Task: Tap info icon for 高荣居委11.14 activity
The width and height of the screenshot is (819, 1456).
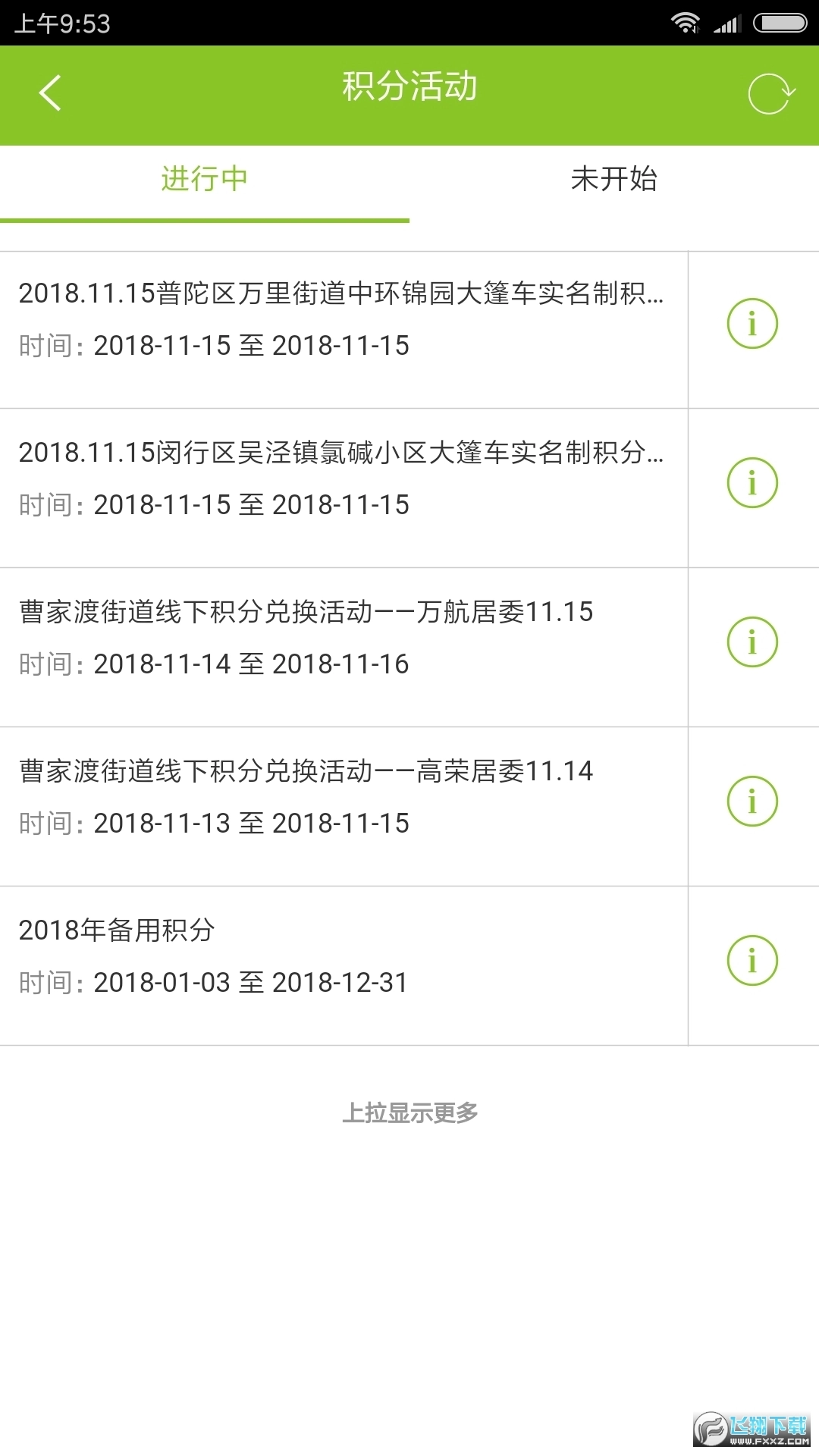Action: [x=752, y=801]
